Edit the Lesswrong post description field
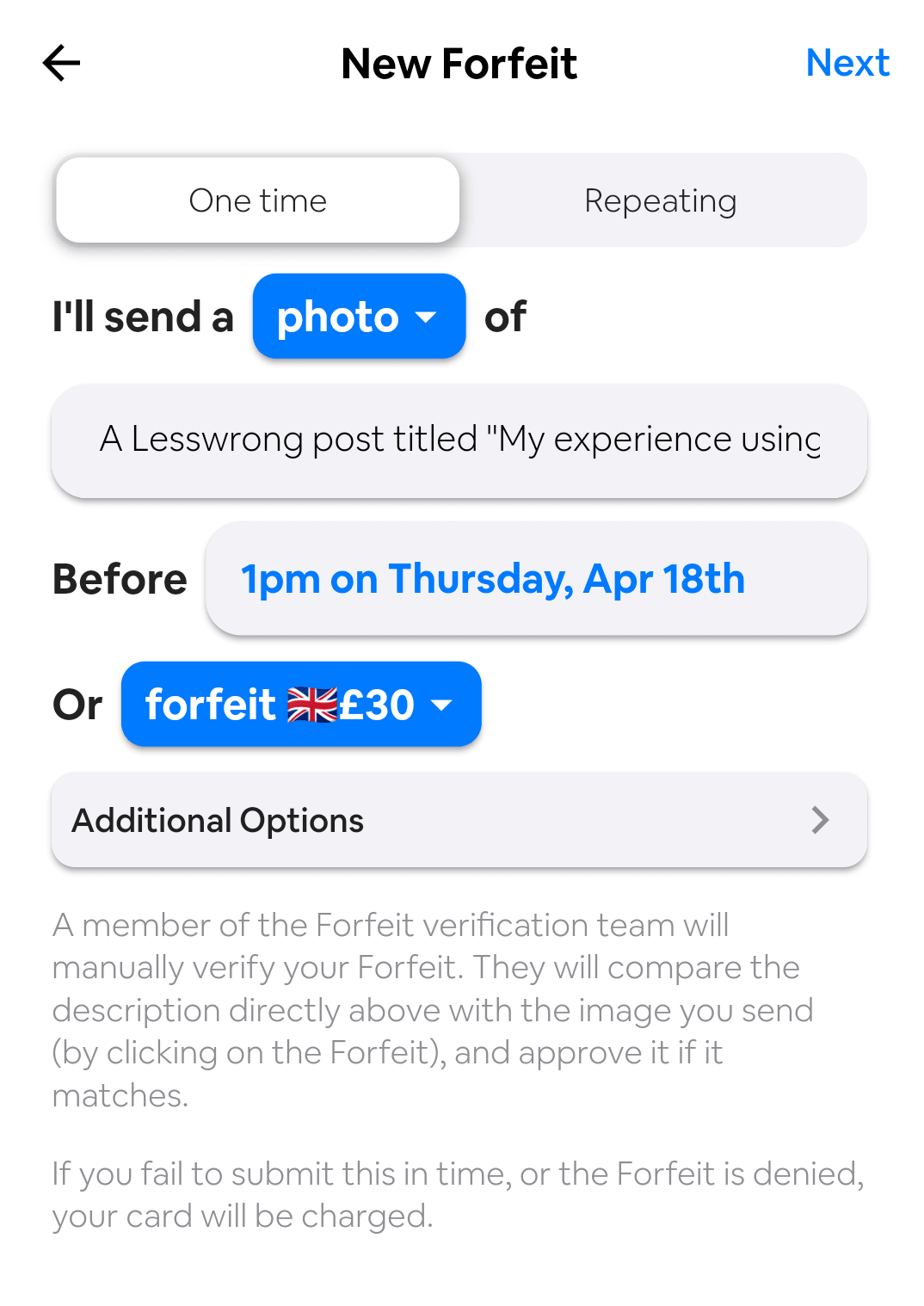The width and height of the screenshot is (924, 1306). (459, 440)
